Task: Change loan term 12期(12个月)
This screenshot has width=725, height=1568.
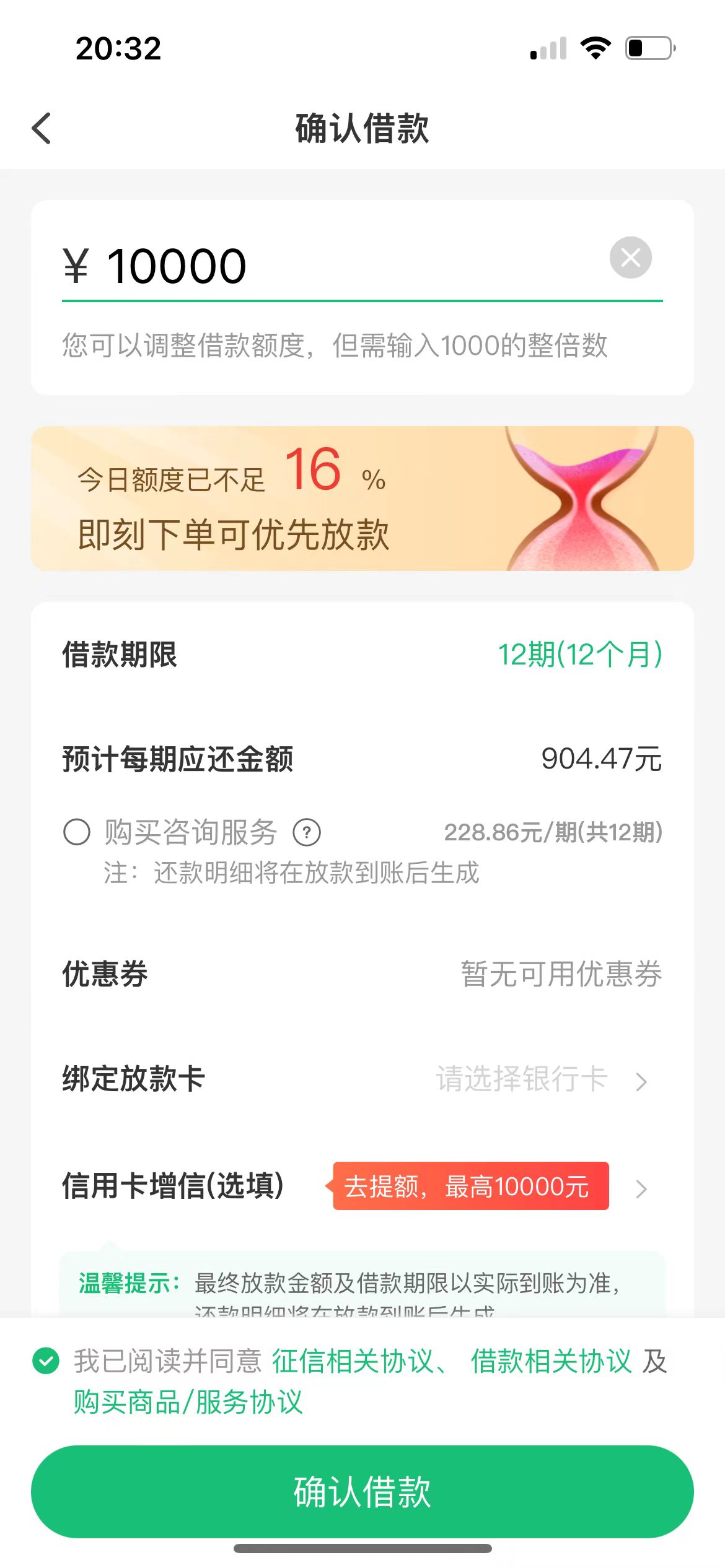Action: click(x=580, y=655)
